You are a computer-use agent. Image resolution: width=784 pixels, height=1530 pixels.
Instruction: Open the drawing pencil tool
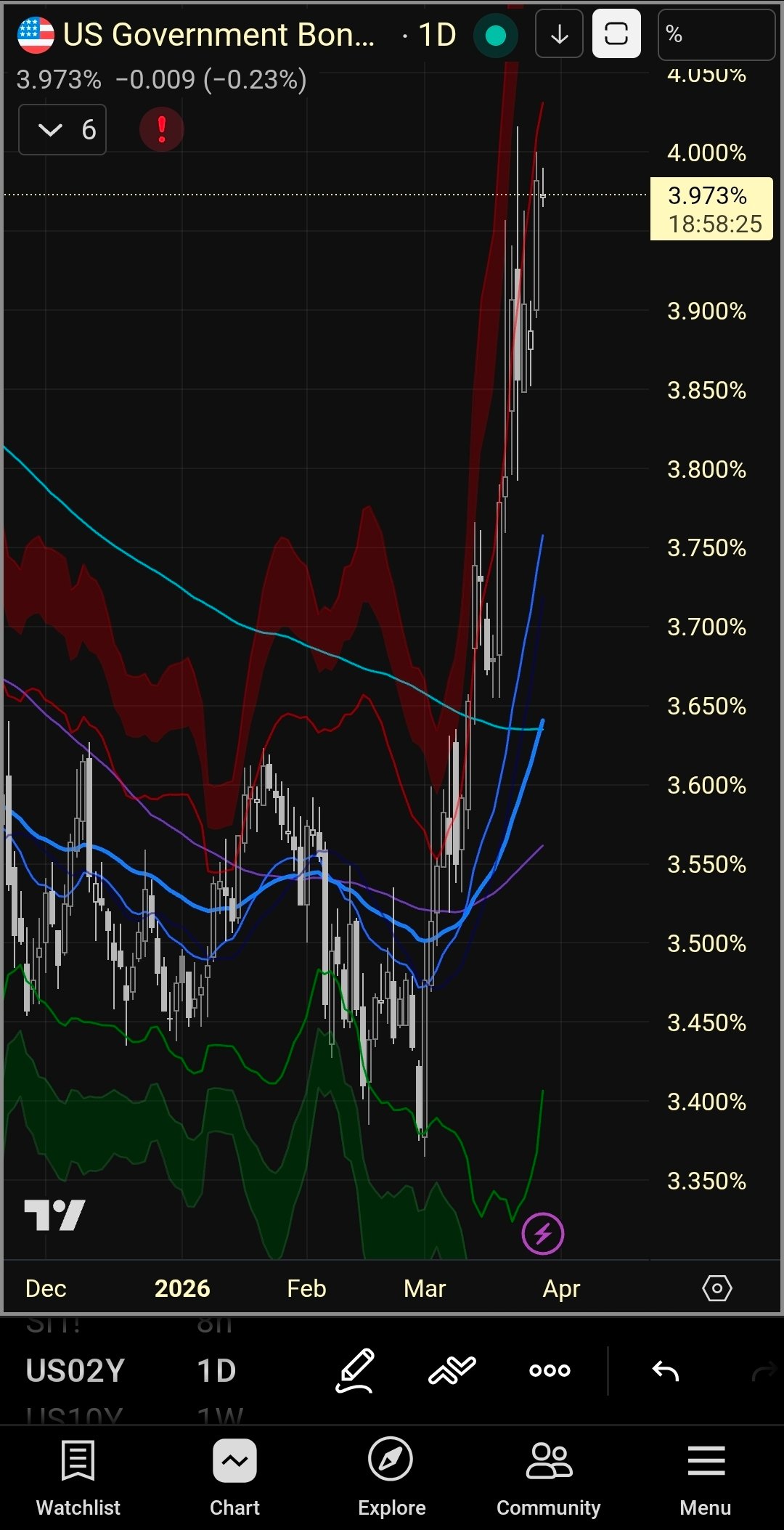tap(355, 1371)
